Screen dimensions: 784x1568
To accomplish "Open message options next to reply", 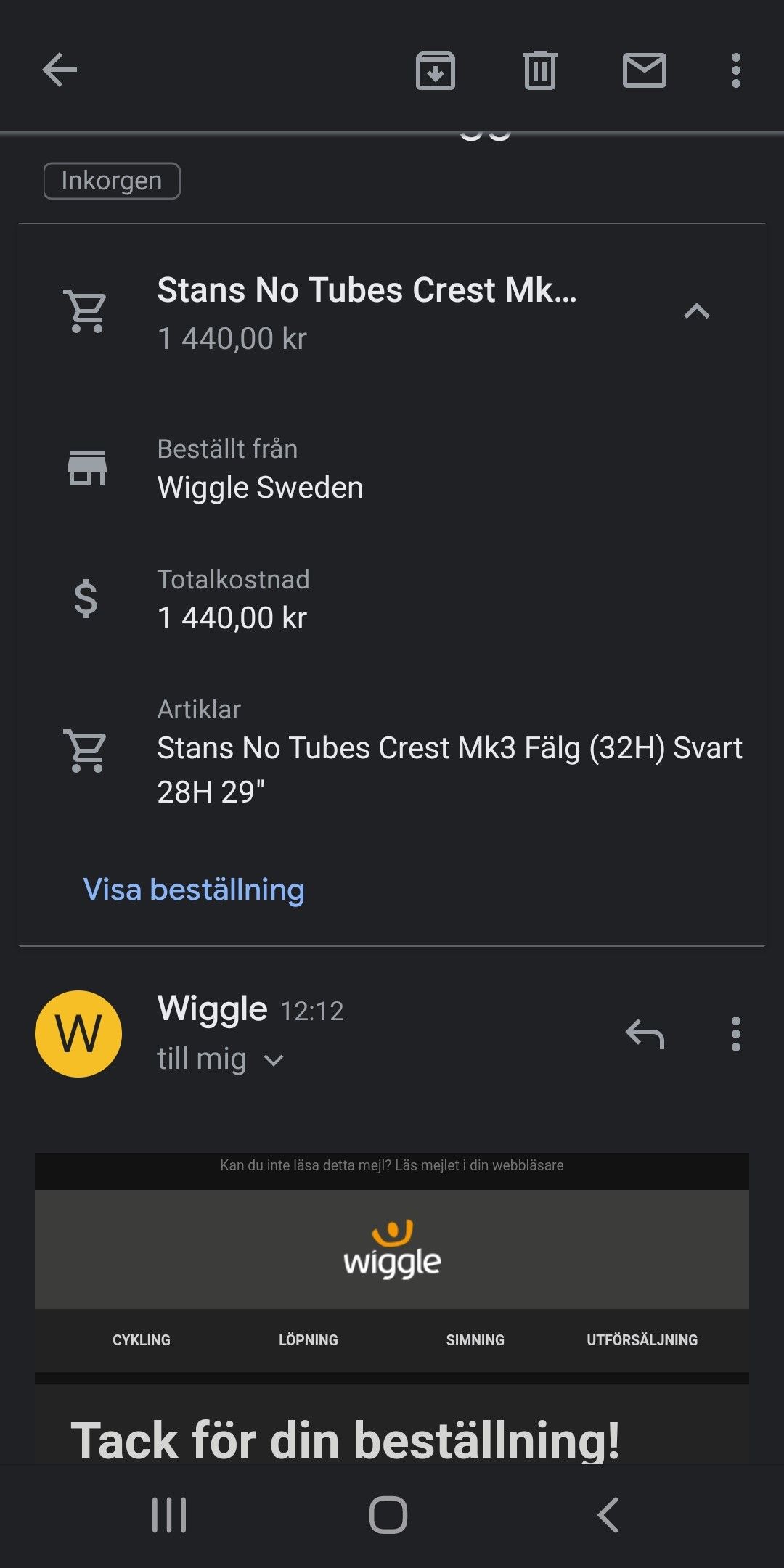I will click(735, 1033).
